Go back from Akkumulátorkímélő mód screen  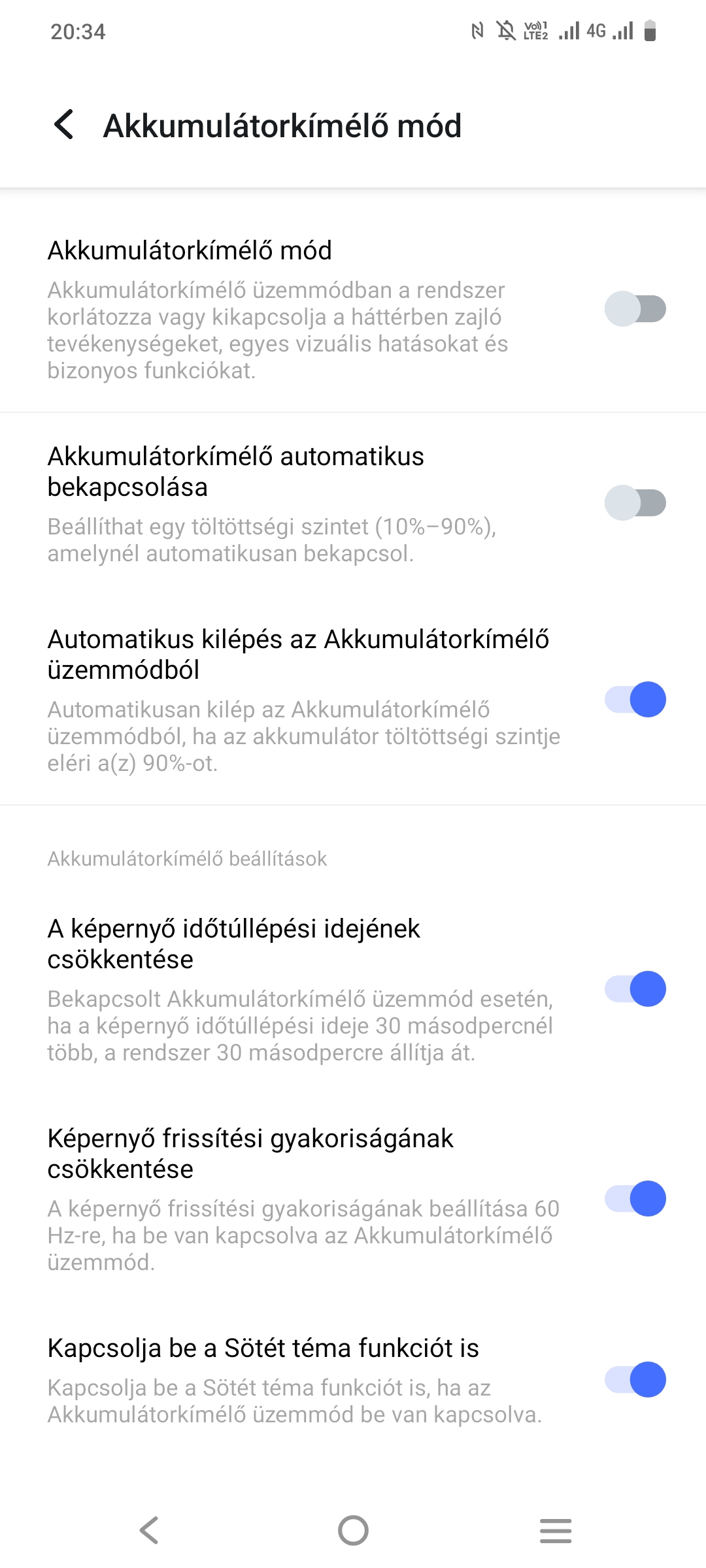[64, 125]
